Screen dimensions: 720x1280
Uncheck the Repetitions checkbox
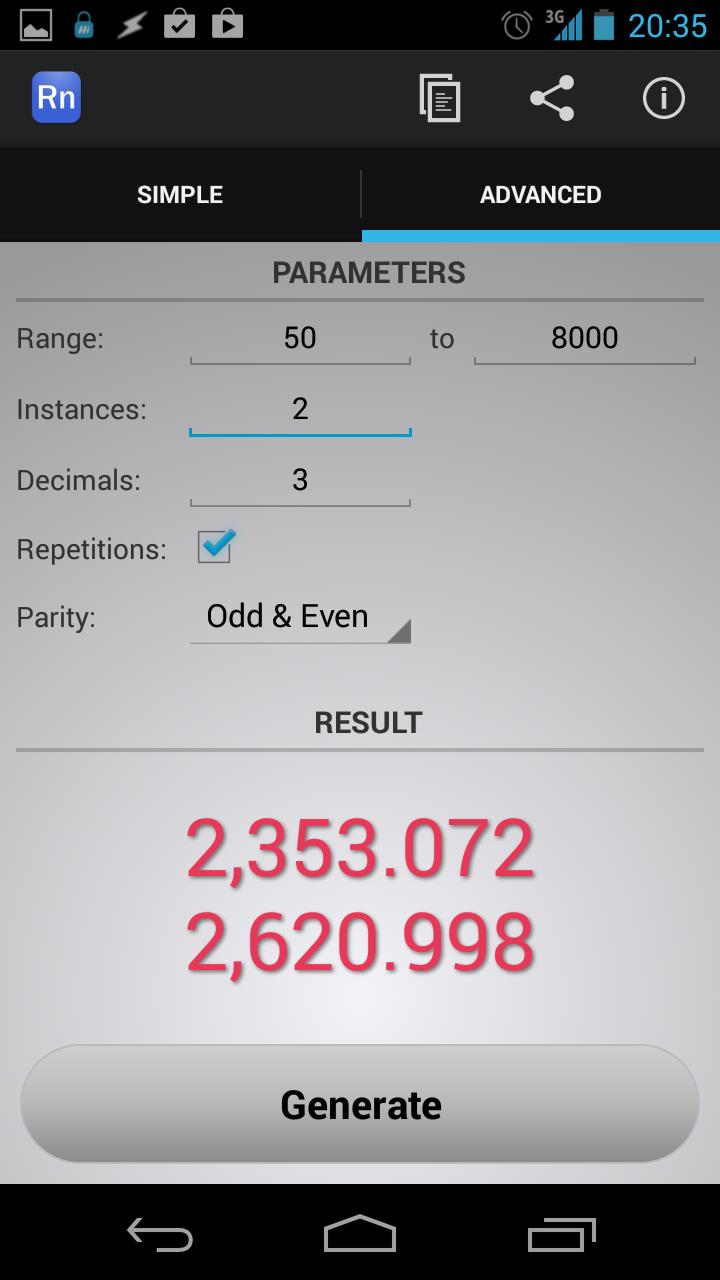pyautogui.click(x=215, y=547)
